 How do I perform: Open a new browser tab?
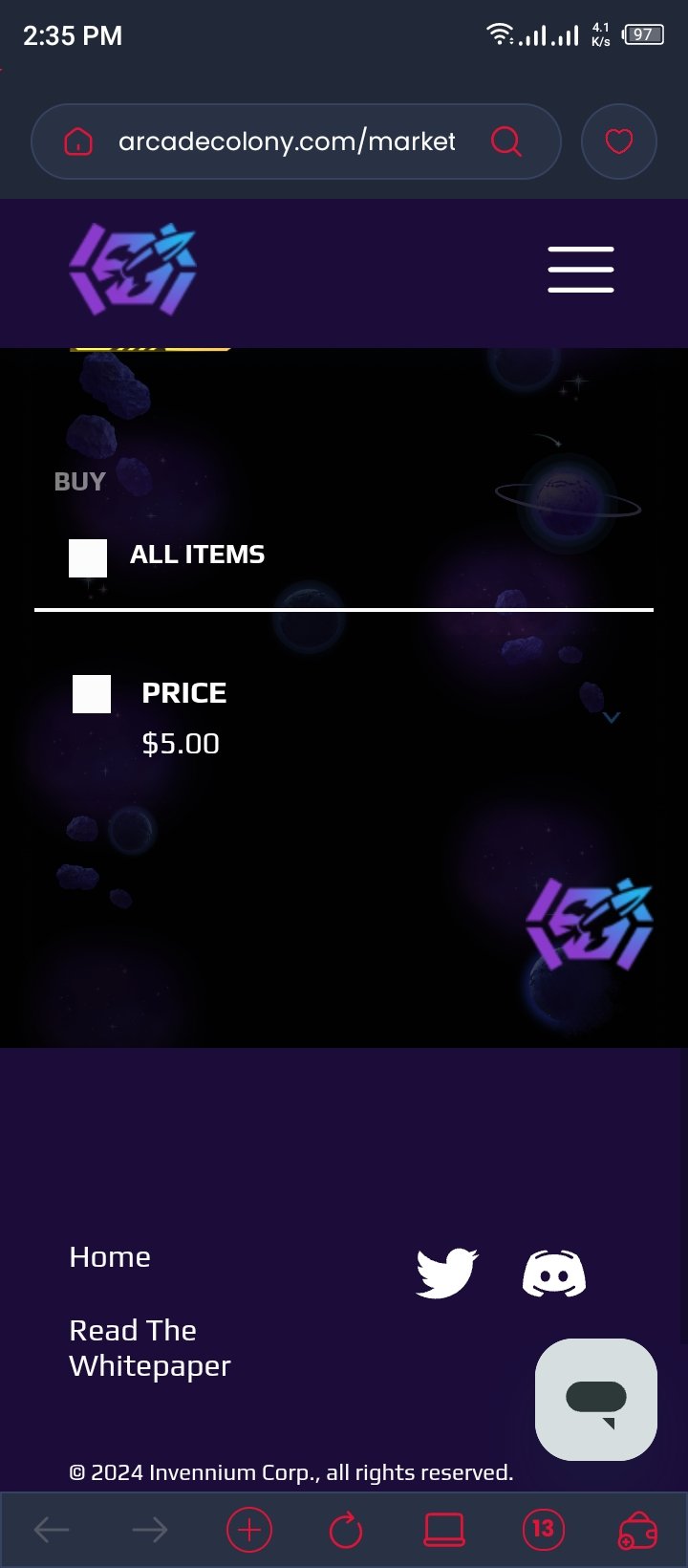(249, 1530)
